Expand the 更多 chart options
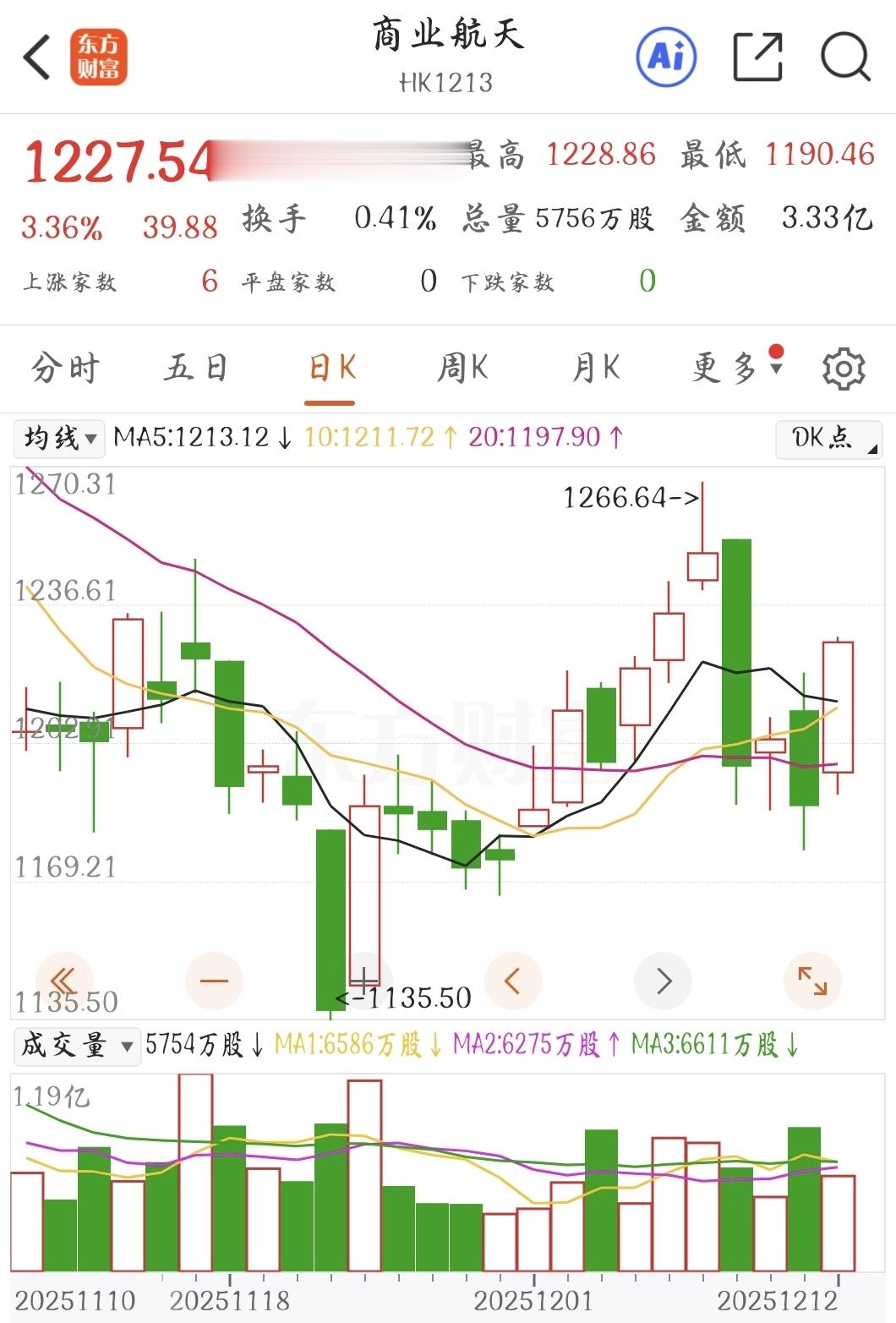The width and height of the screenshot is (896, 1323). tap(735, 369)
